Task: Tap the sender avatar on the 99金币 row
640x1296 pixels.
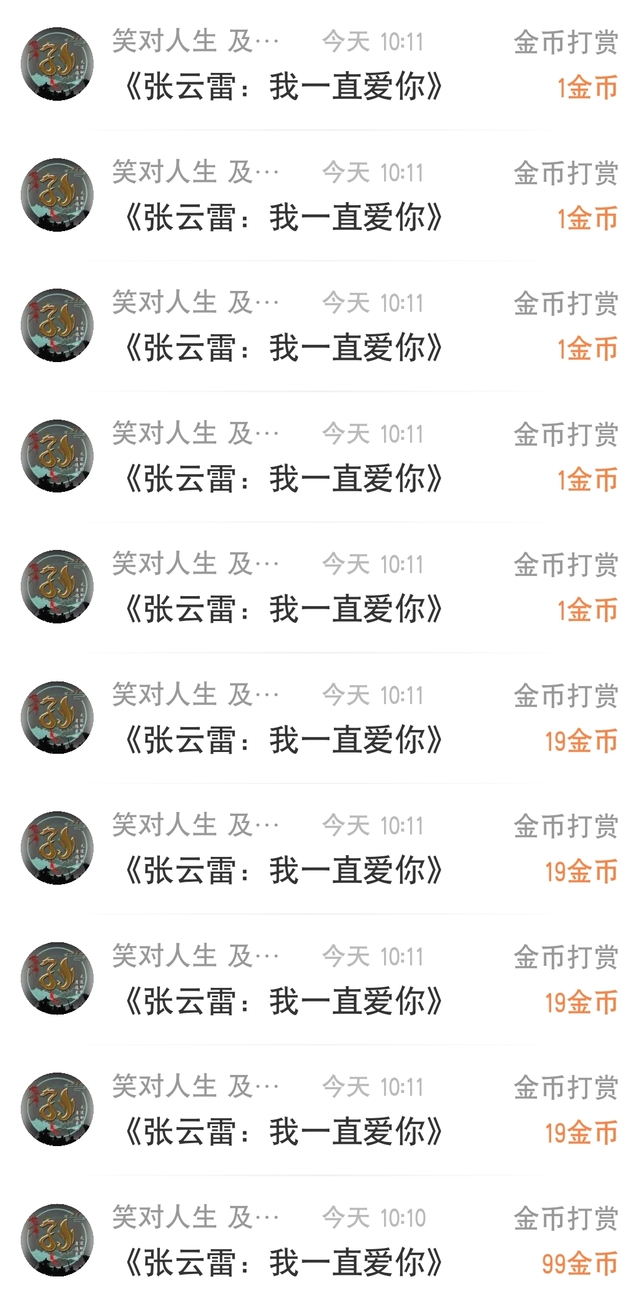Action: (x=57, y=1240)
